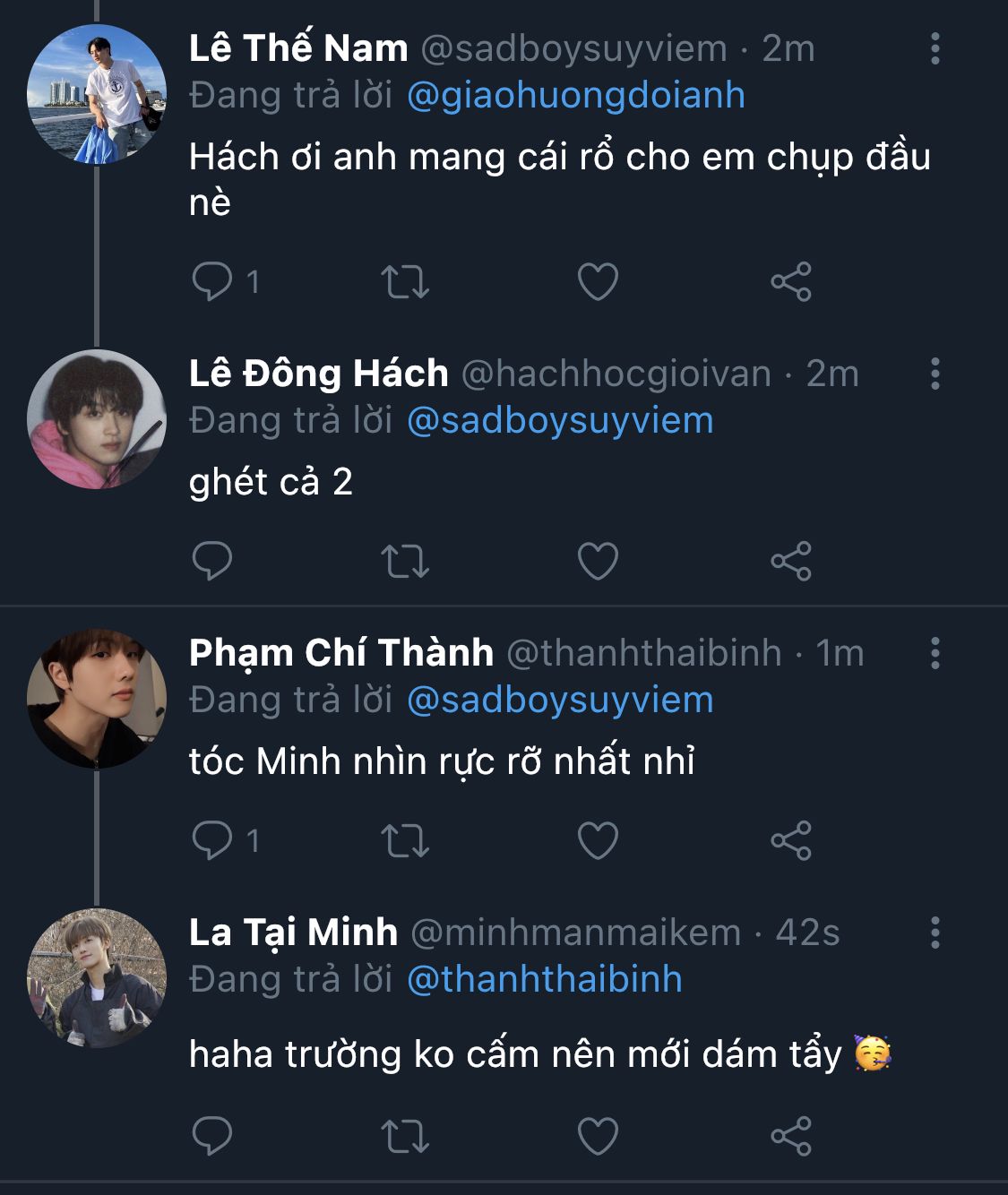Open Phạm Chí Thành's profile avatar
1008x1195 pixels.
(x=97, y=699)
